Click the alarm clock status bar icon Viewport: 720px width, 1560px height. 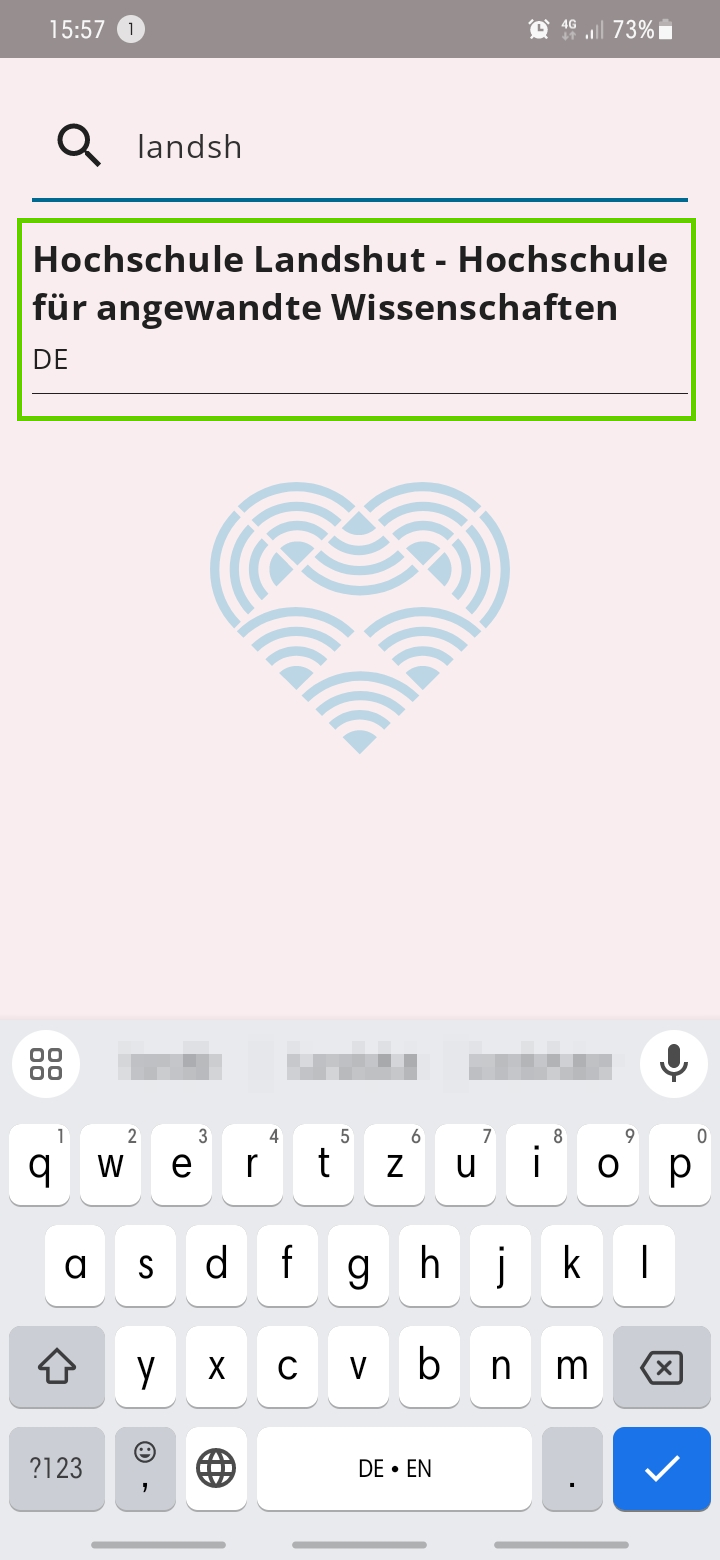(x=539, y=29)
